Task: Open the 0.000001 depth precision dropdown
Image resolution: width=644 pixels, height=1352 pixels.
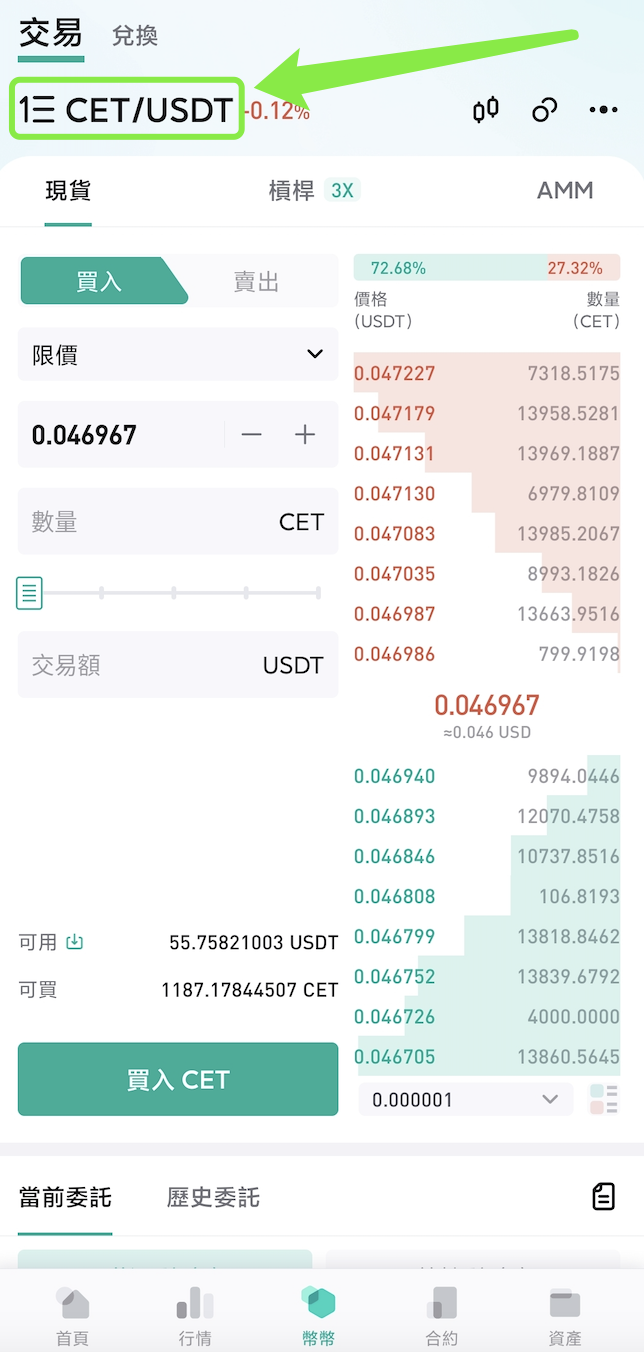Action: [465, 1099]
